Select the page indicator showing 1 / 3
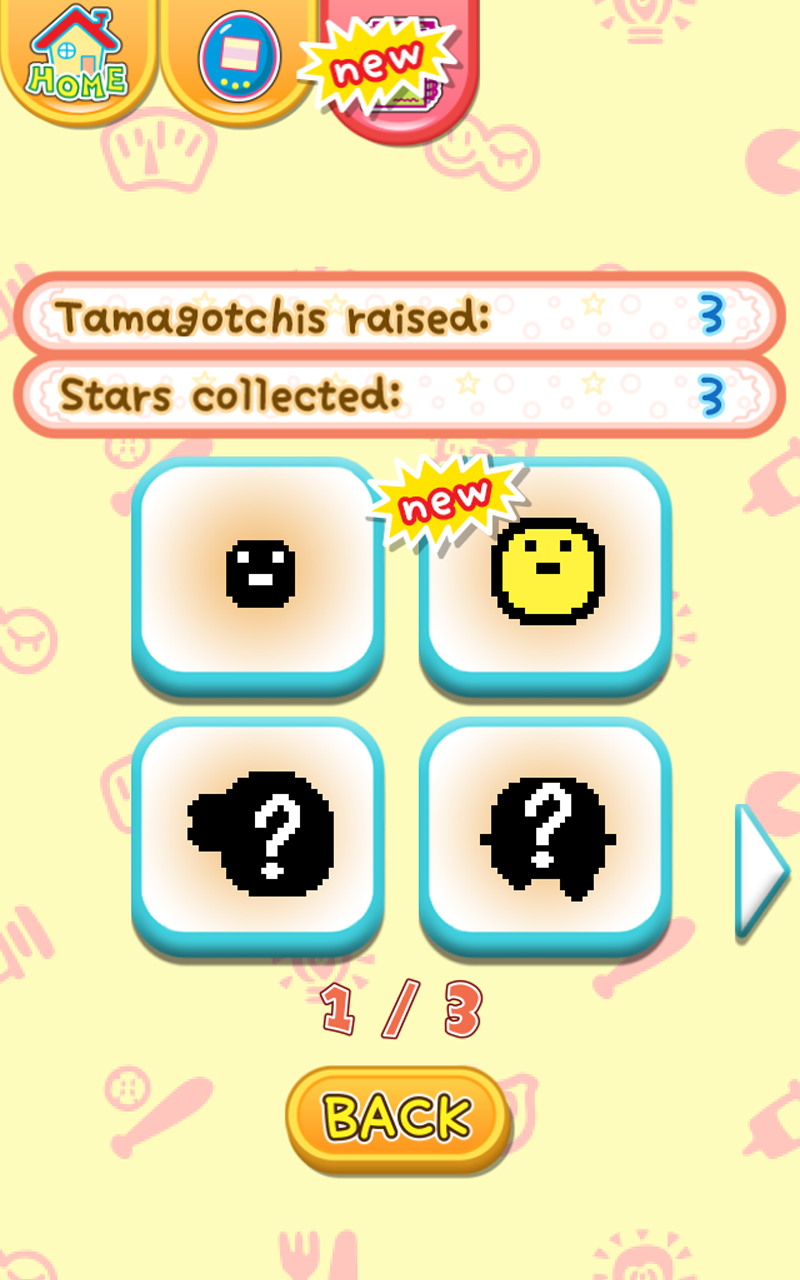 pyautogui.click(x=400, y=1010)
